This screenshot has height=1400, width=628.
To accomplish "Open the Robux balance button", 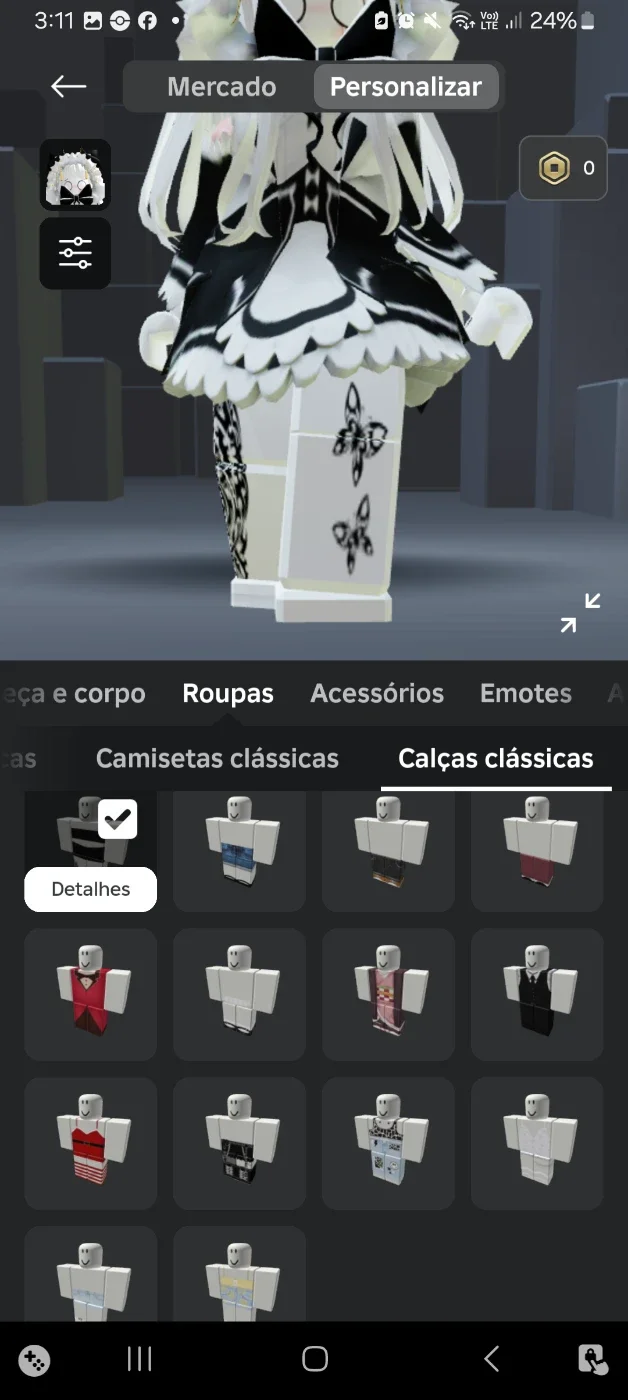I will pos(563,168).
